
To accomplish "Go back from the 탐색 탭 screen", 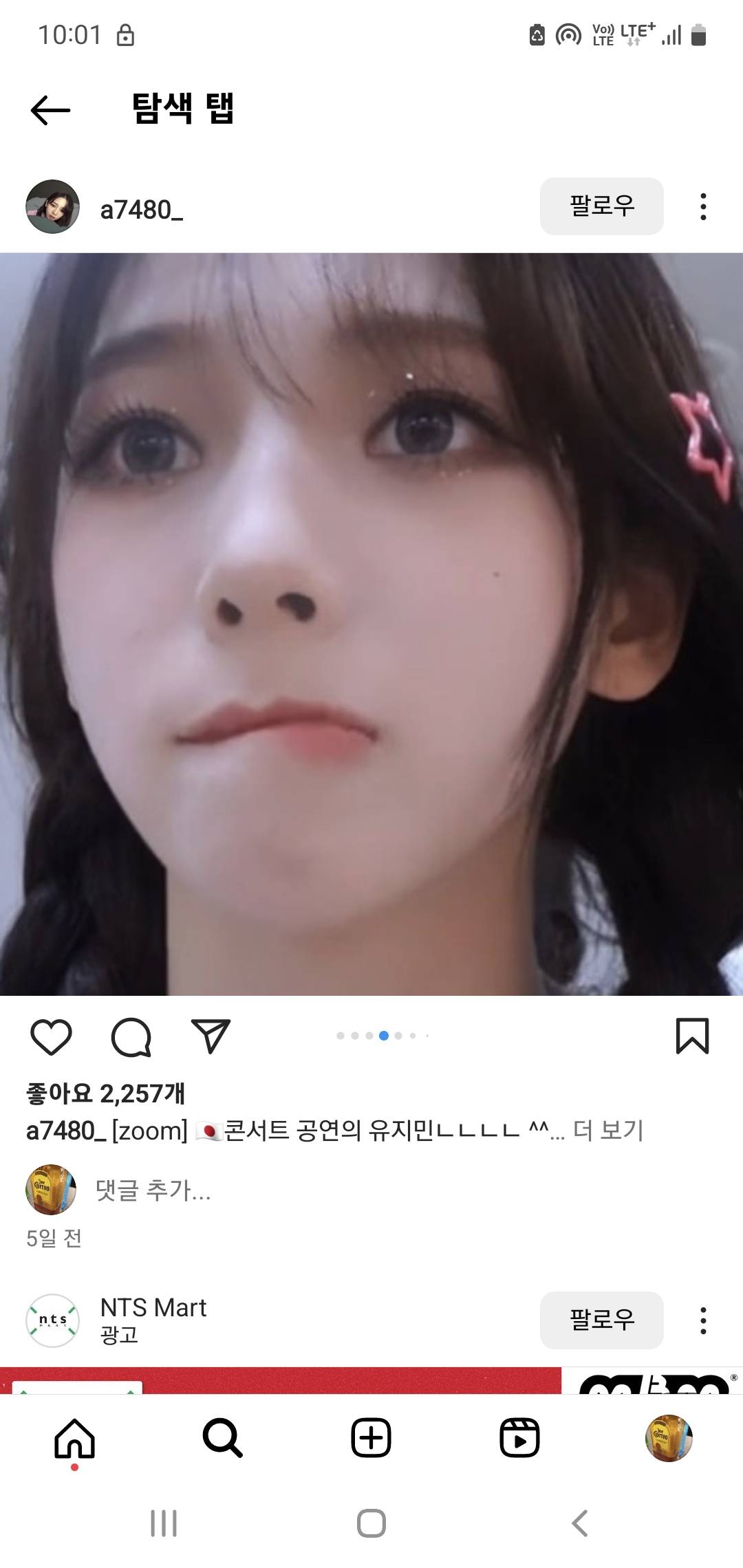I will (50, 110).
